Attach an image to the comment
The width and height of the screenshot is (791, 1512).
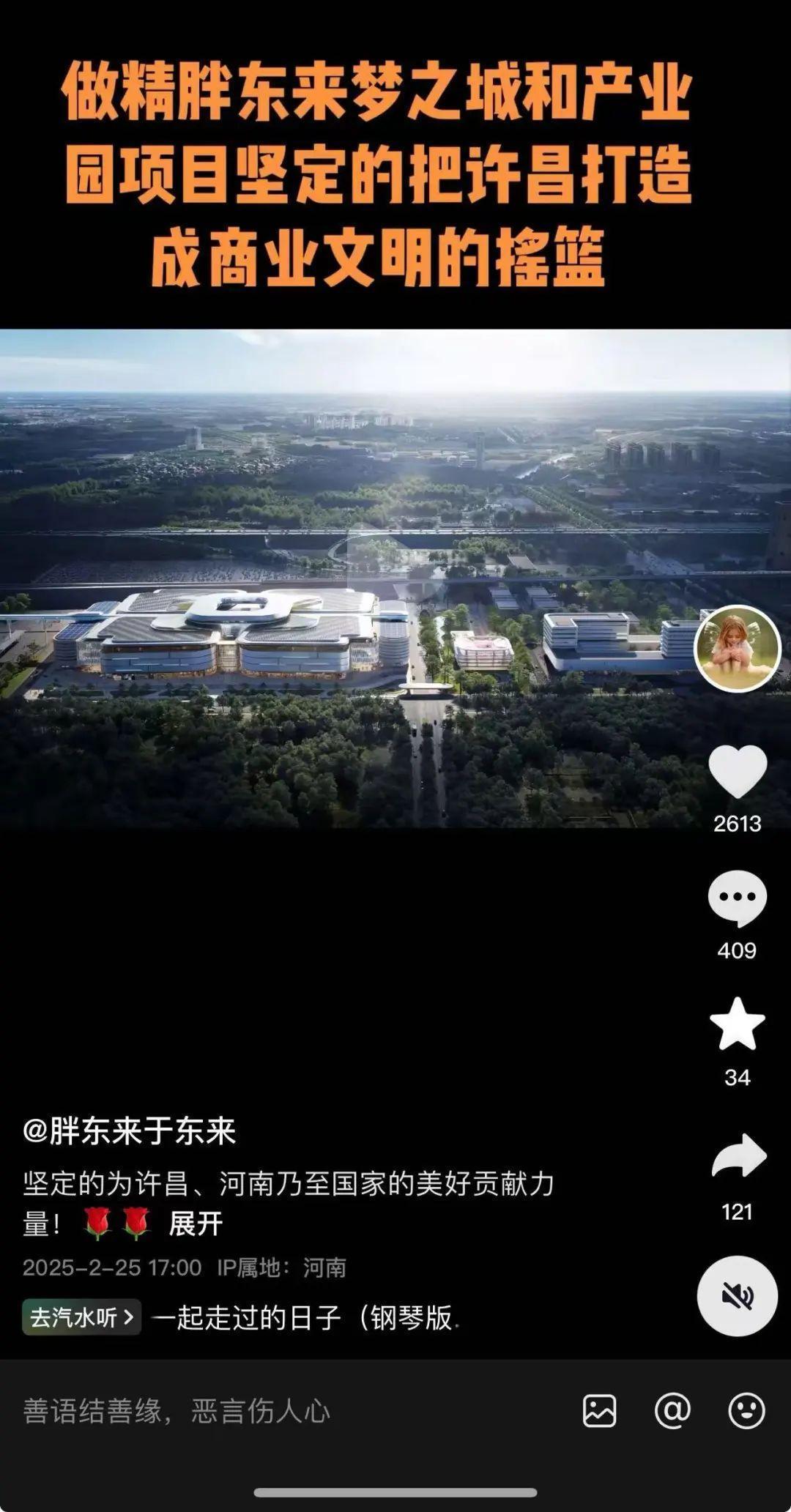tap(599, 1411)
